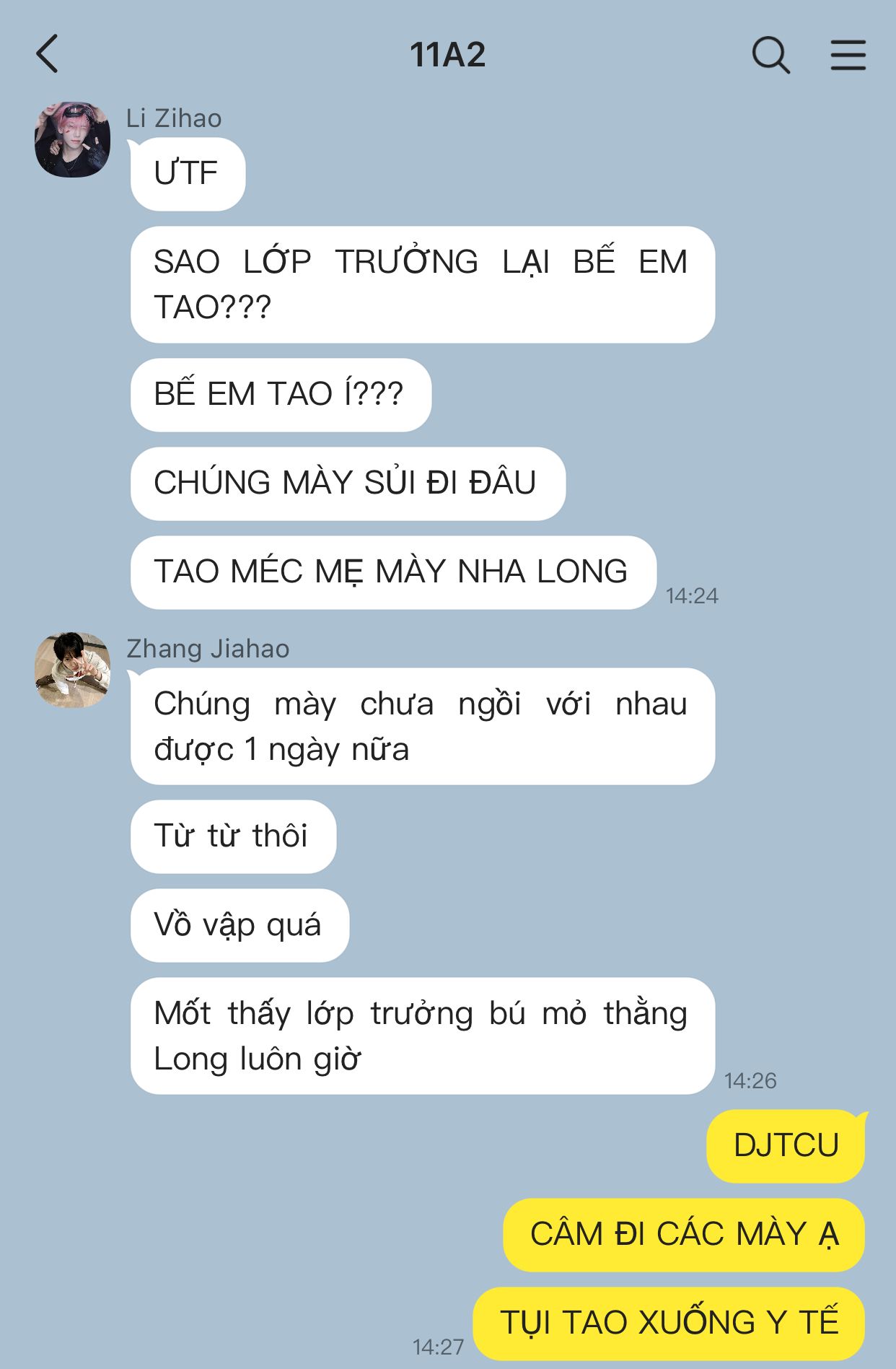Go back from the 11A2 chat
The height and width of the screenshot is (1369, 896).
(48, 54)
